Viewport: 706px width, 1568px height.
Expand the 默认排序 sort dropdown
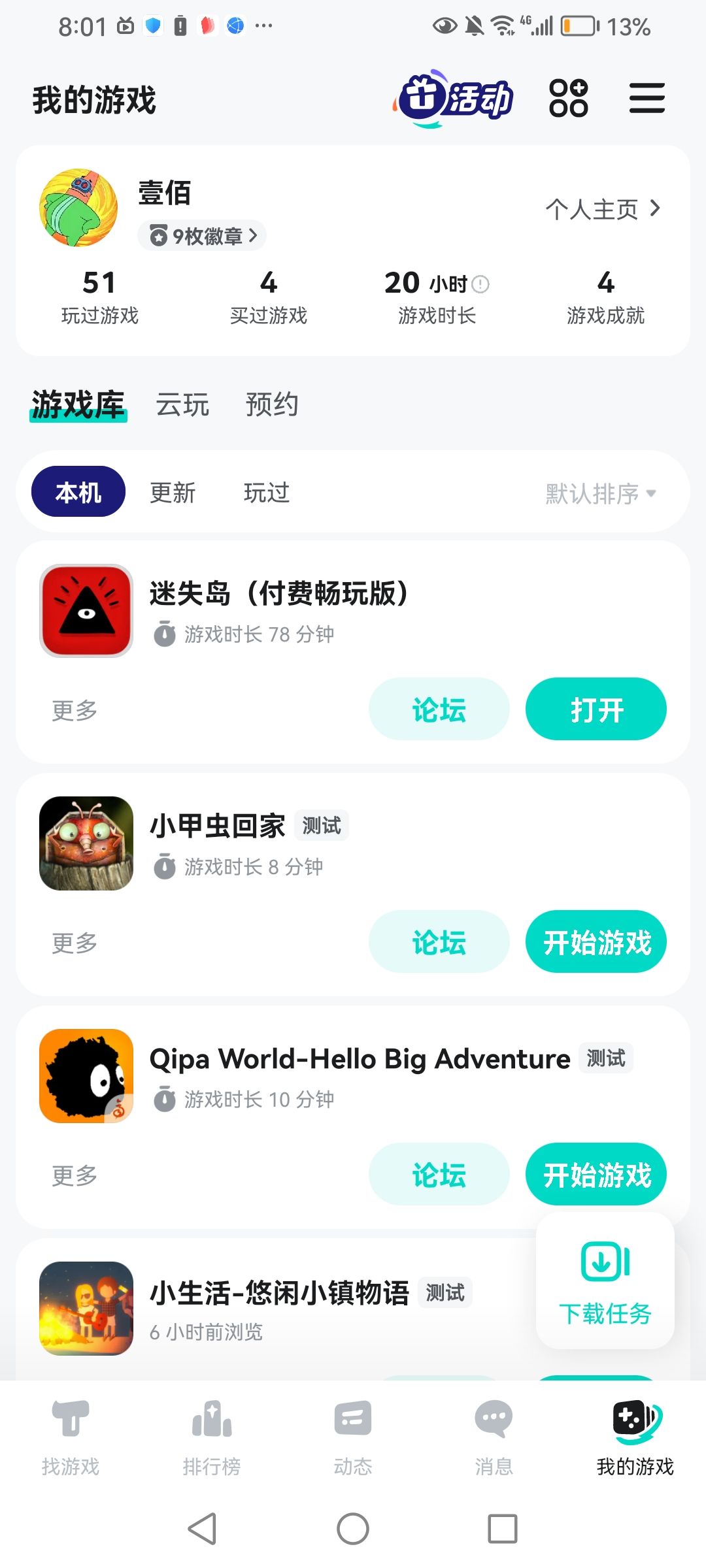[601, 493]
